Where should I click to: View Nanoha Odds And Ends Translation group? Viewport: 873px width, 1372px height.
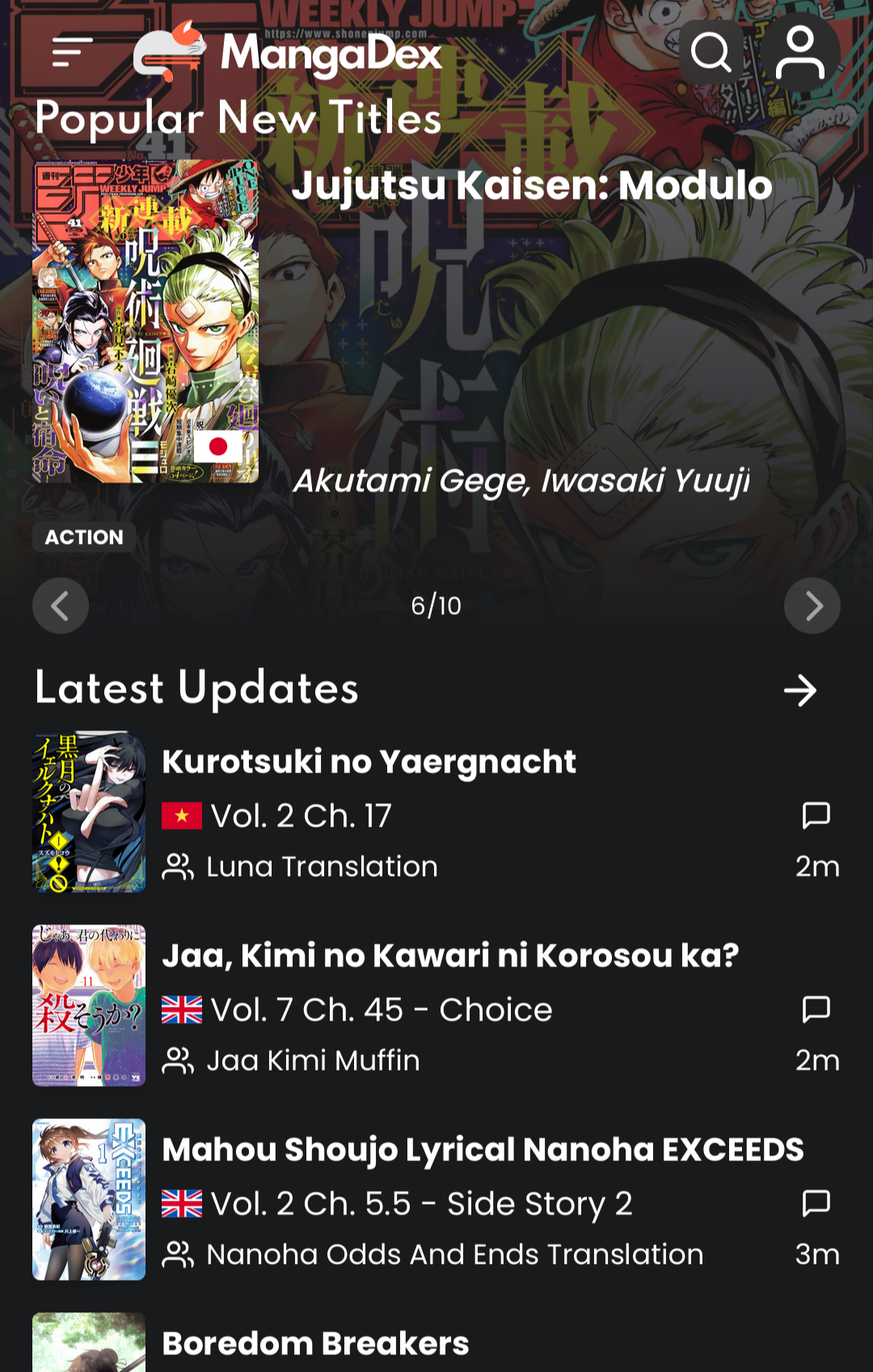(x=454, y=1255)
